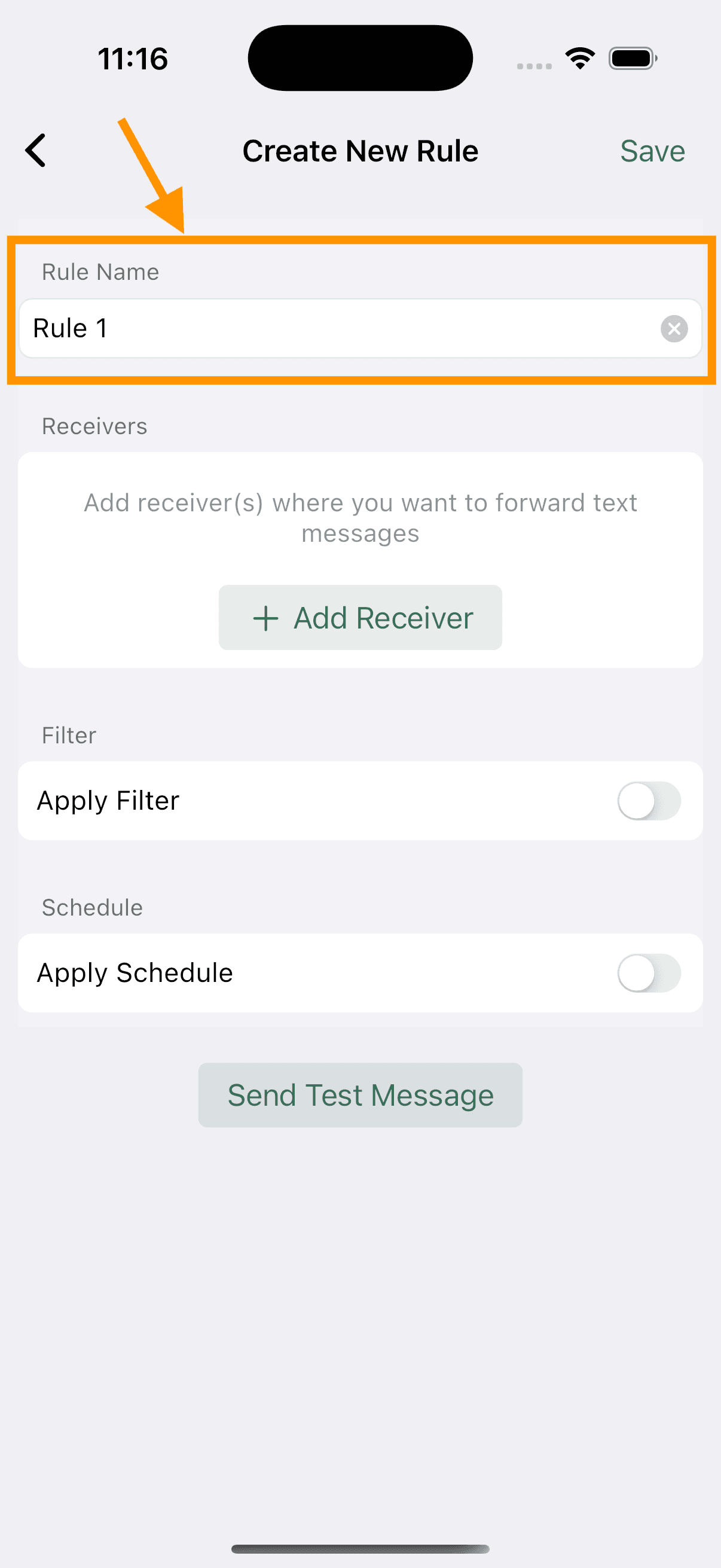This screenshot has width=721, height=1568.
Task: Expand the Filter section header
Action: 68,735
